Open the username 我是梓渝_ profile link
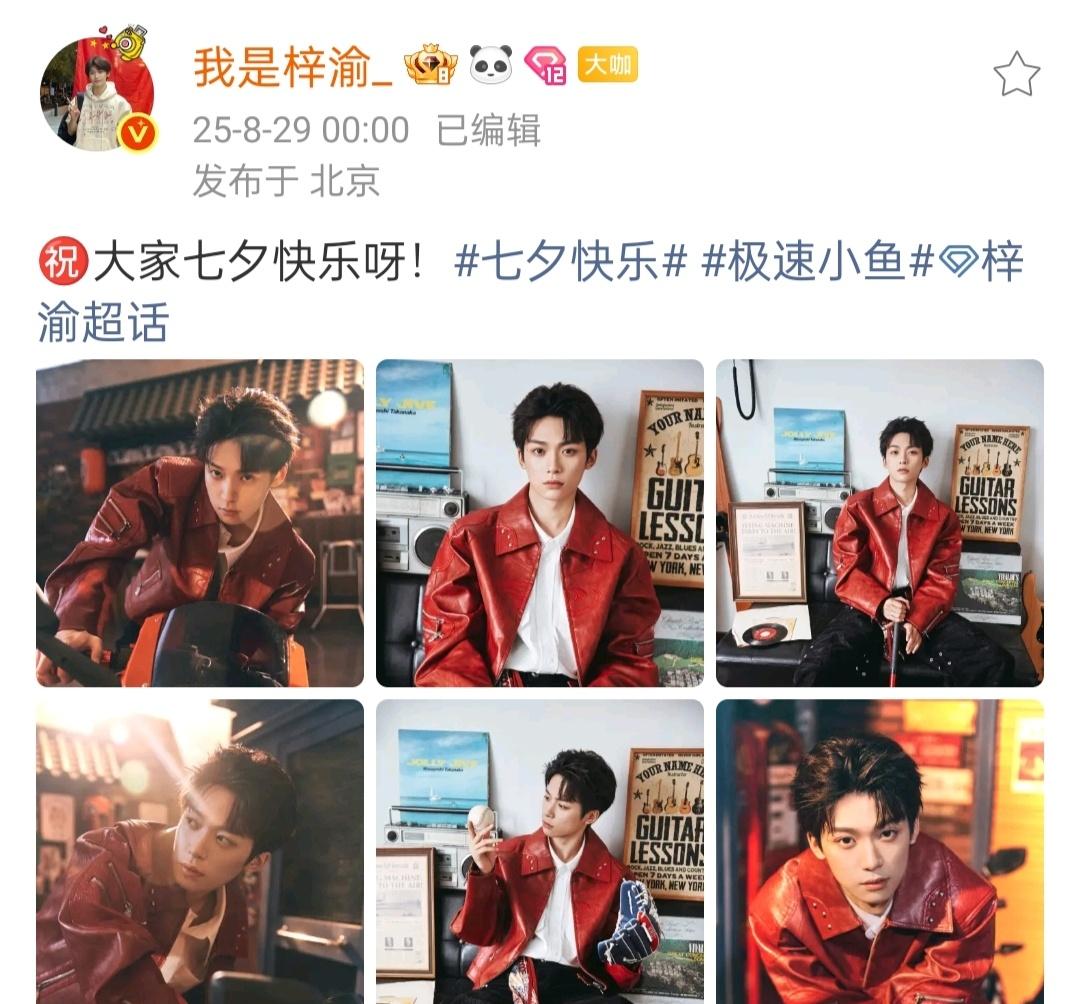1080x1004 pixels. (293, 68)
